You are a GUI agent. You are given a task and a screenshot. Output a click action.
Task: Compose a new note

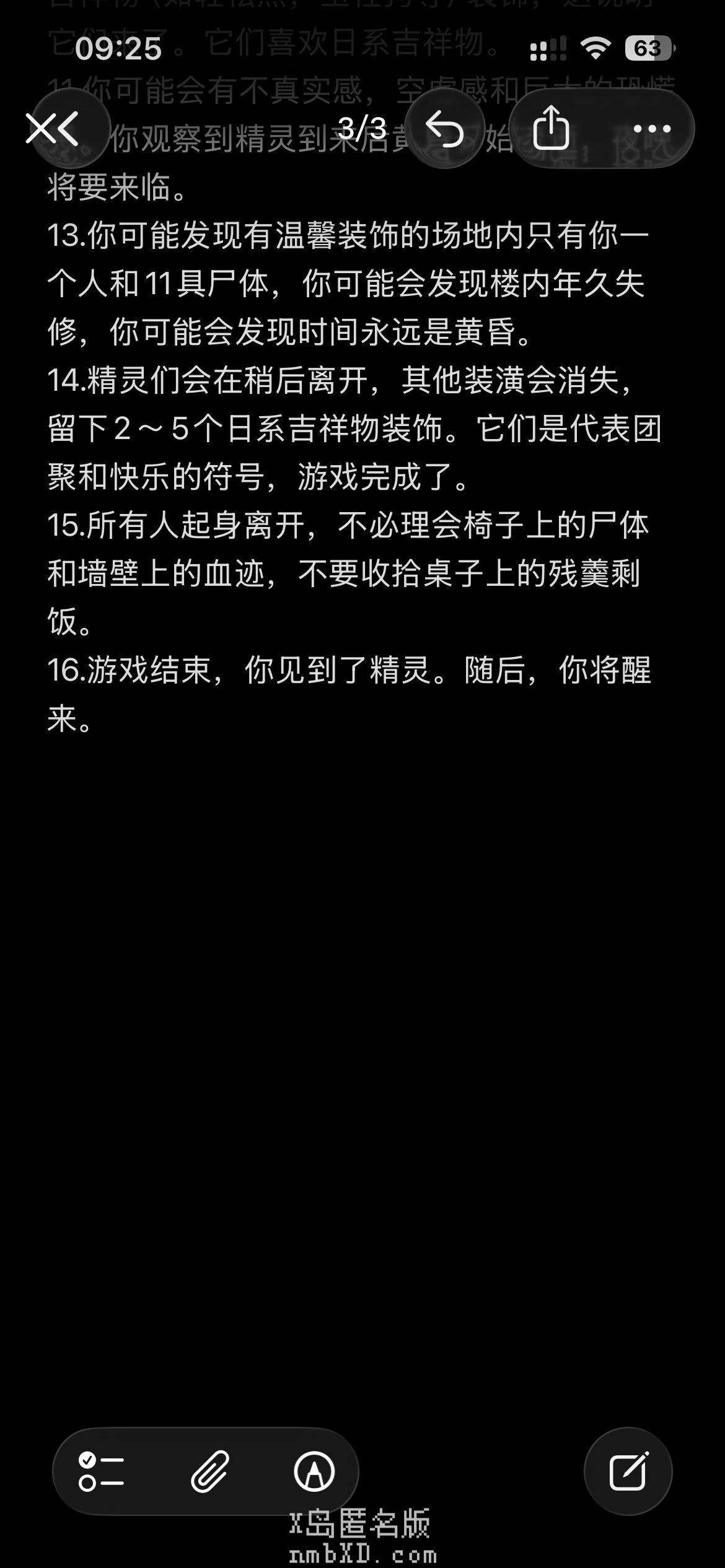(x=628, y=1471)
